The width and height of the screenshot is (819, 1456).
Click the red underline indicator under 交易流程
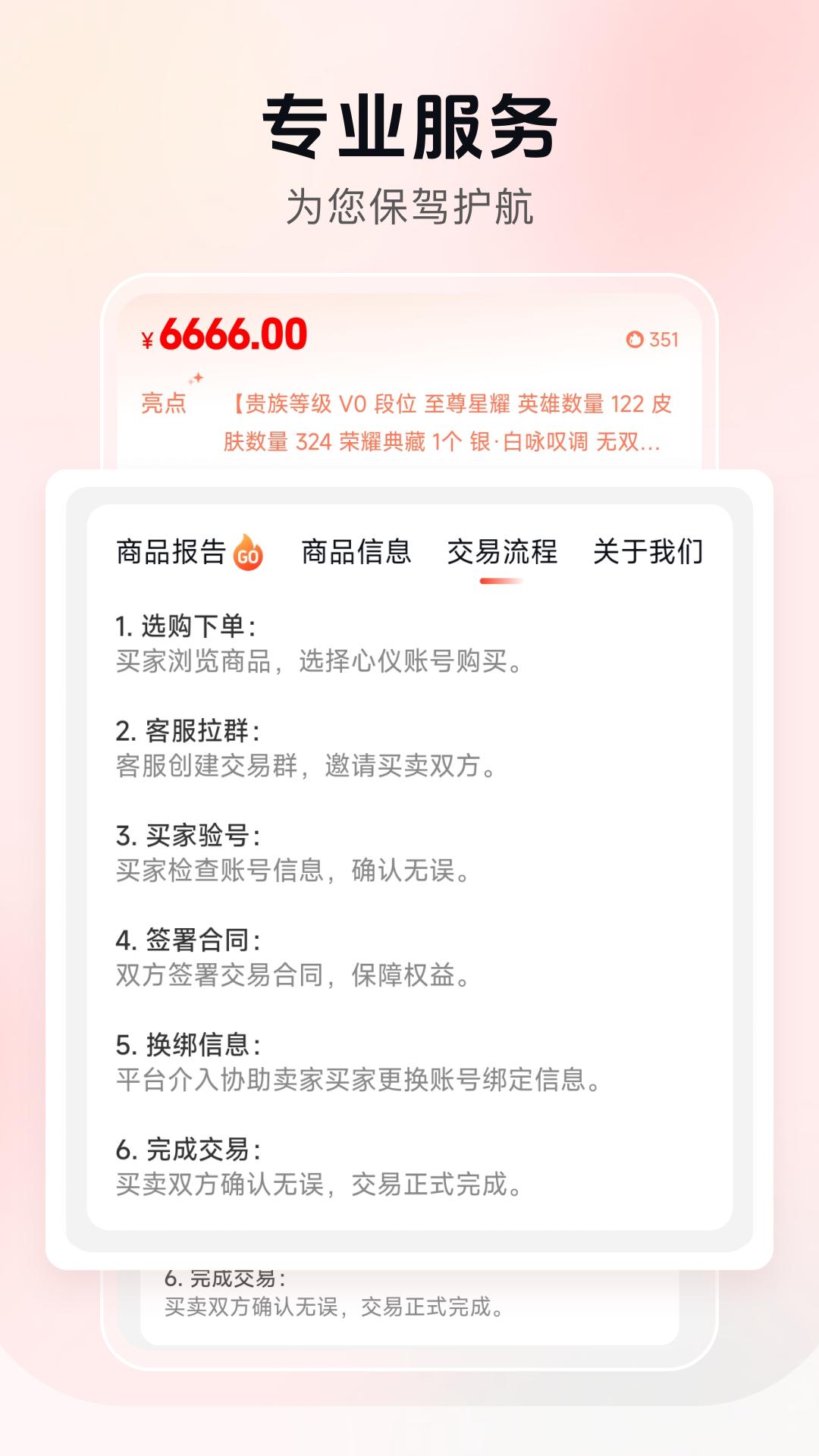click(x=500, y=580)
